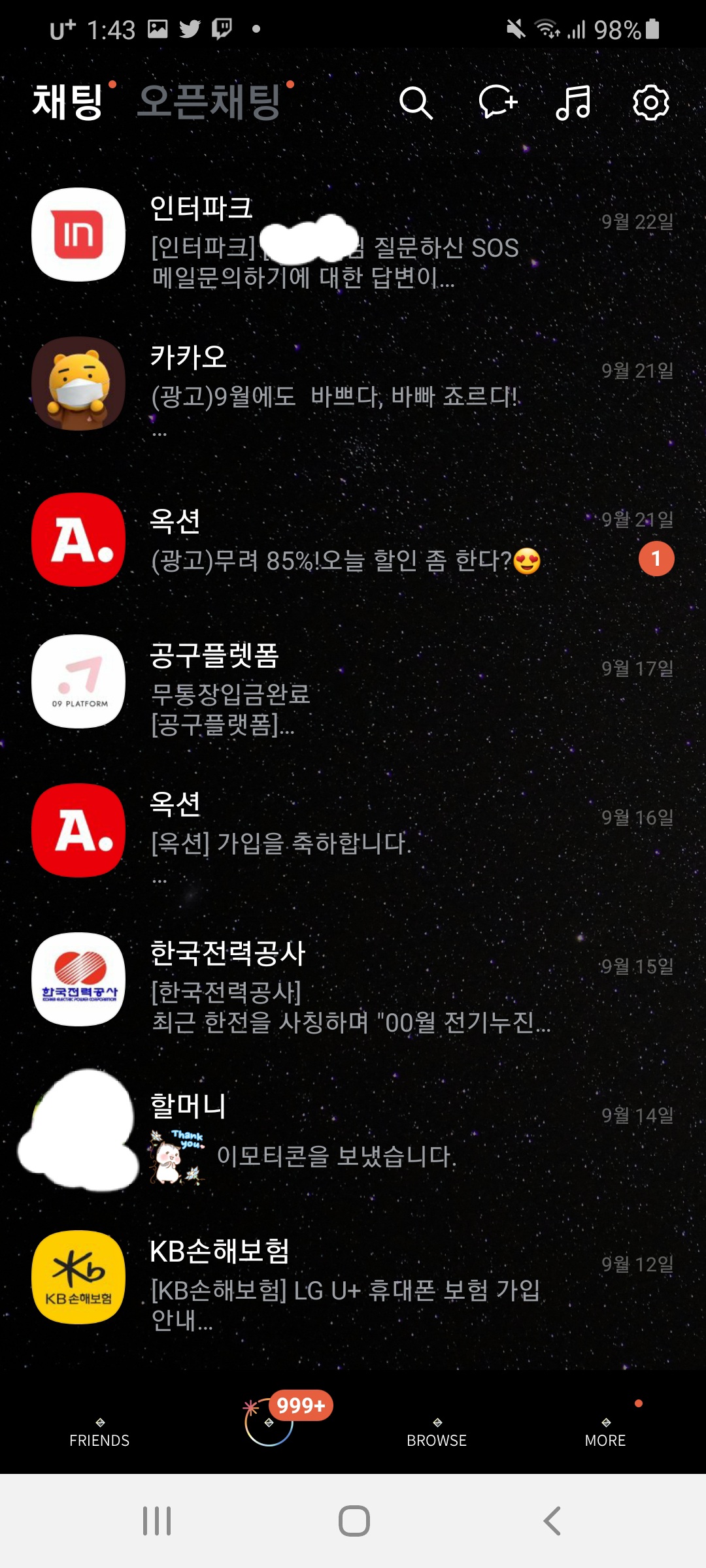Open 옥션 chat dated 9월 16일
Viewport: 706px width, 1568px height.
point(353,833)
